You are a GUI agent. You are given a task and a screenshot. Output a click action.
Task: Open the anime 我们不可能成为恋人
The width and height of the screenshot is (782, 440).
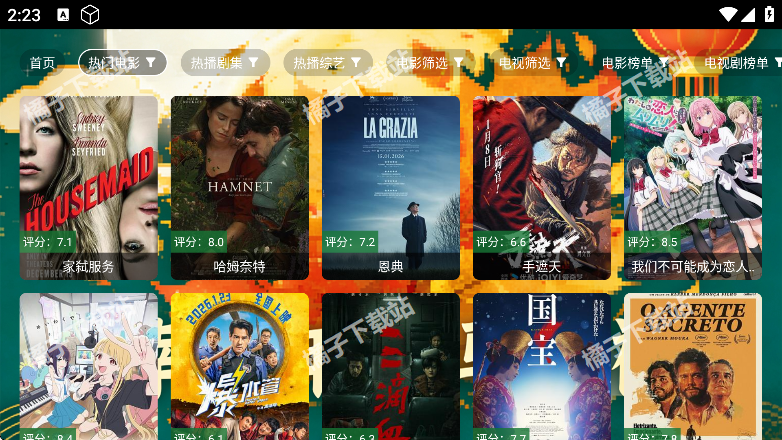(x=693, y=187)
